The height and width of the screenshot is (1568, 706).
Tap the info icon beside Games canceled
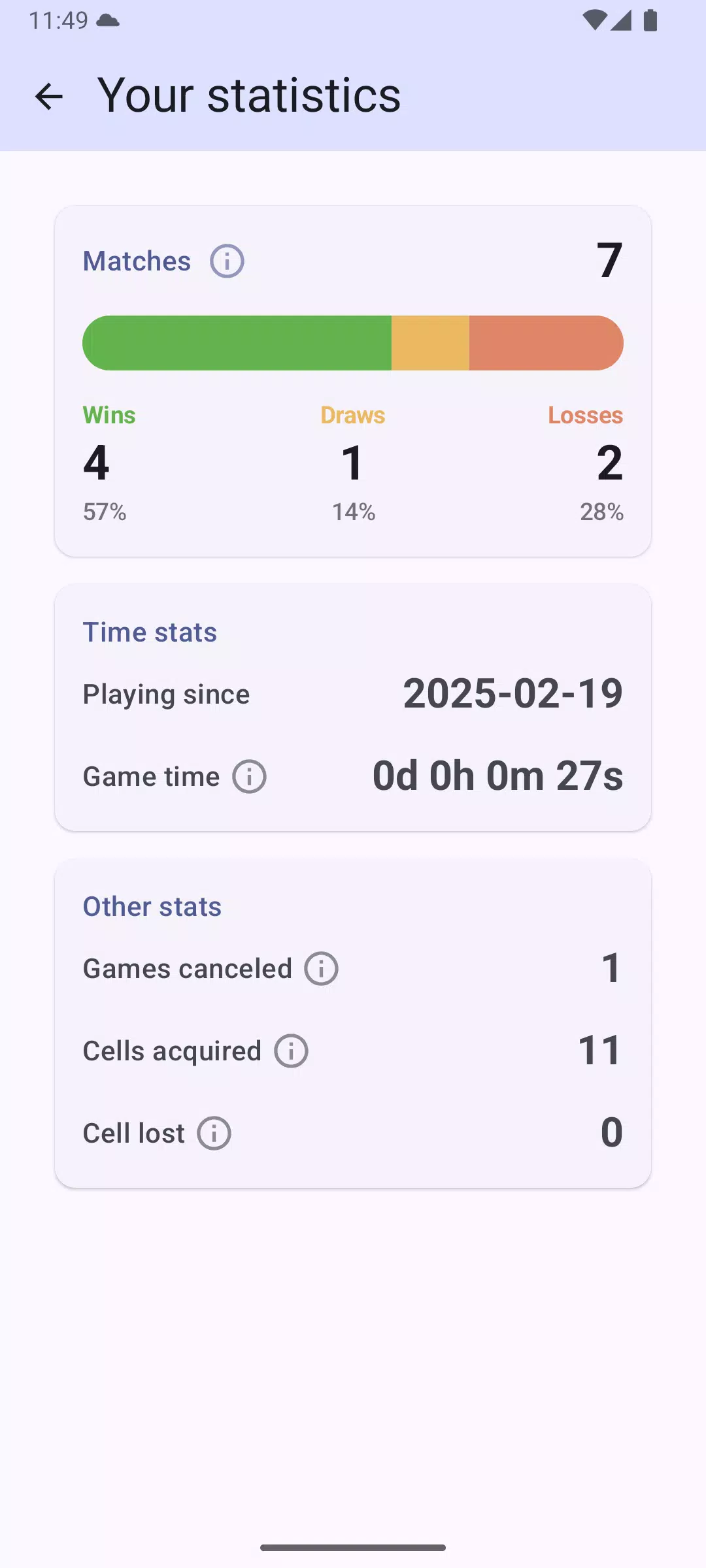click(321, 969)
